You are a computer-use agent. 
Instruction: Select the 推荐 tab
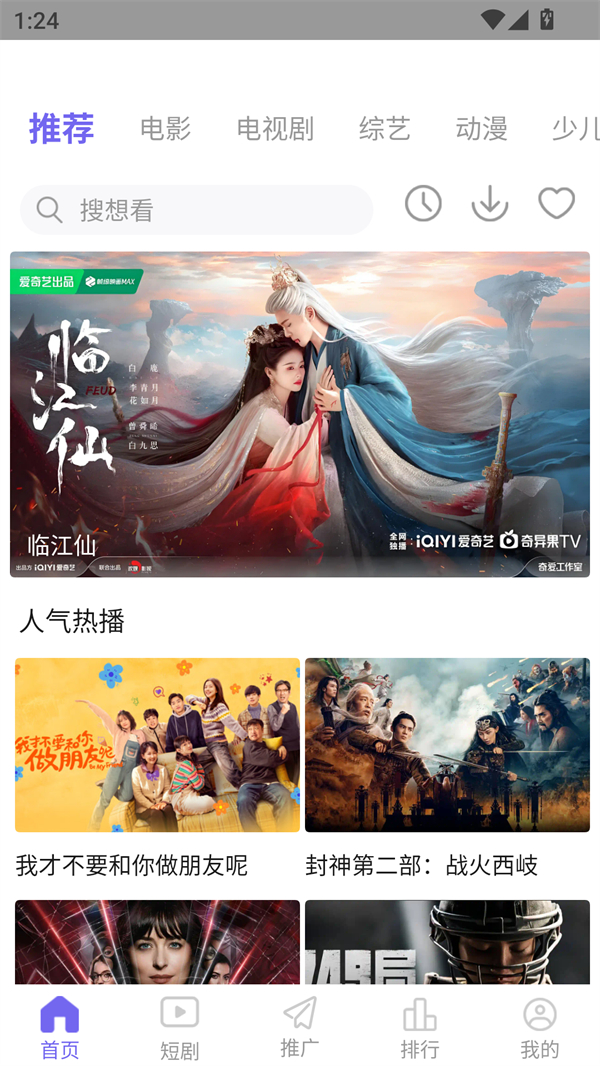[62, 129]
